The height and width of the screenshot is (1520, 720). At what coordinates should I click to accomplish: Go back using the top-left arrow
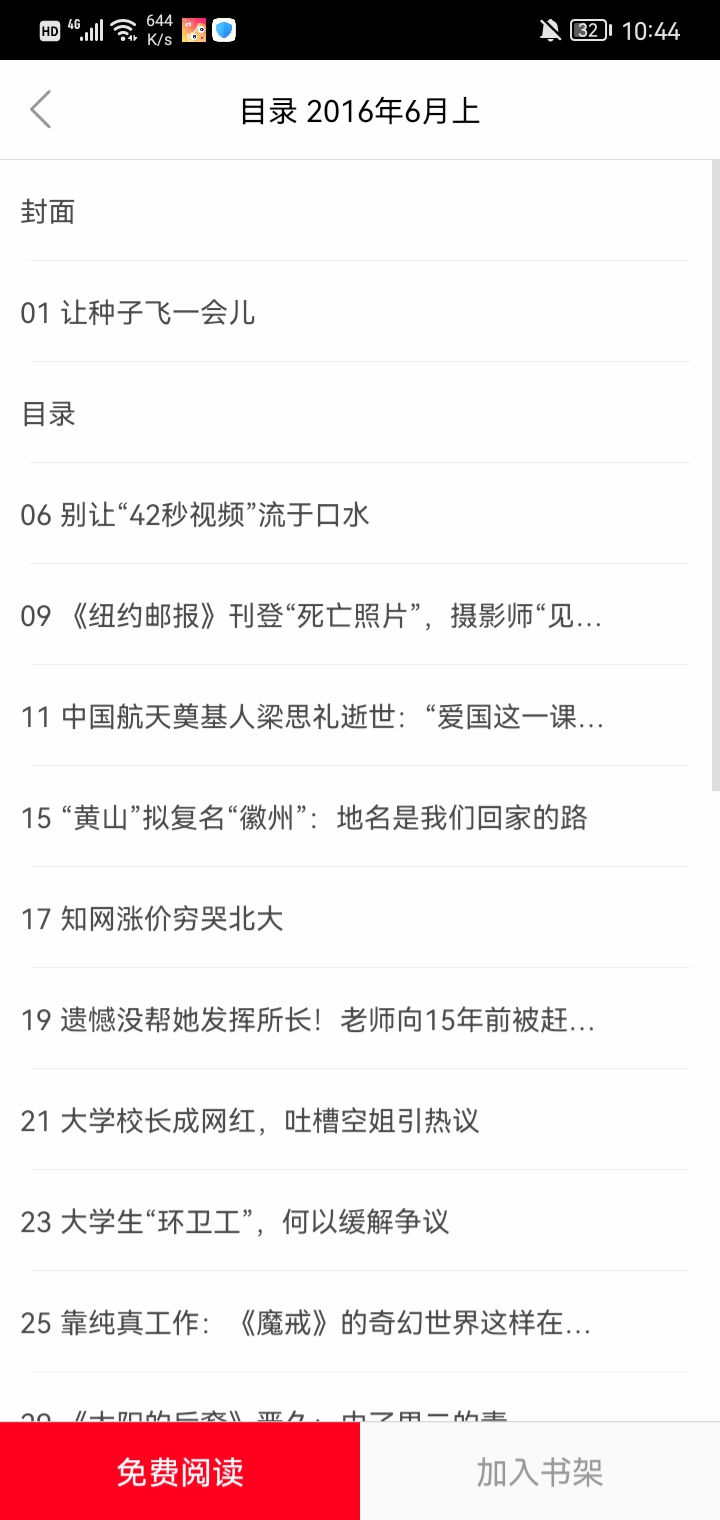[x=40, y=110]
